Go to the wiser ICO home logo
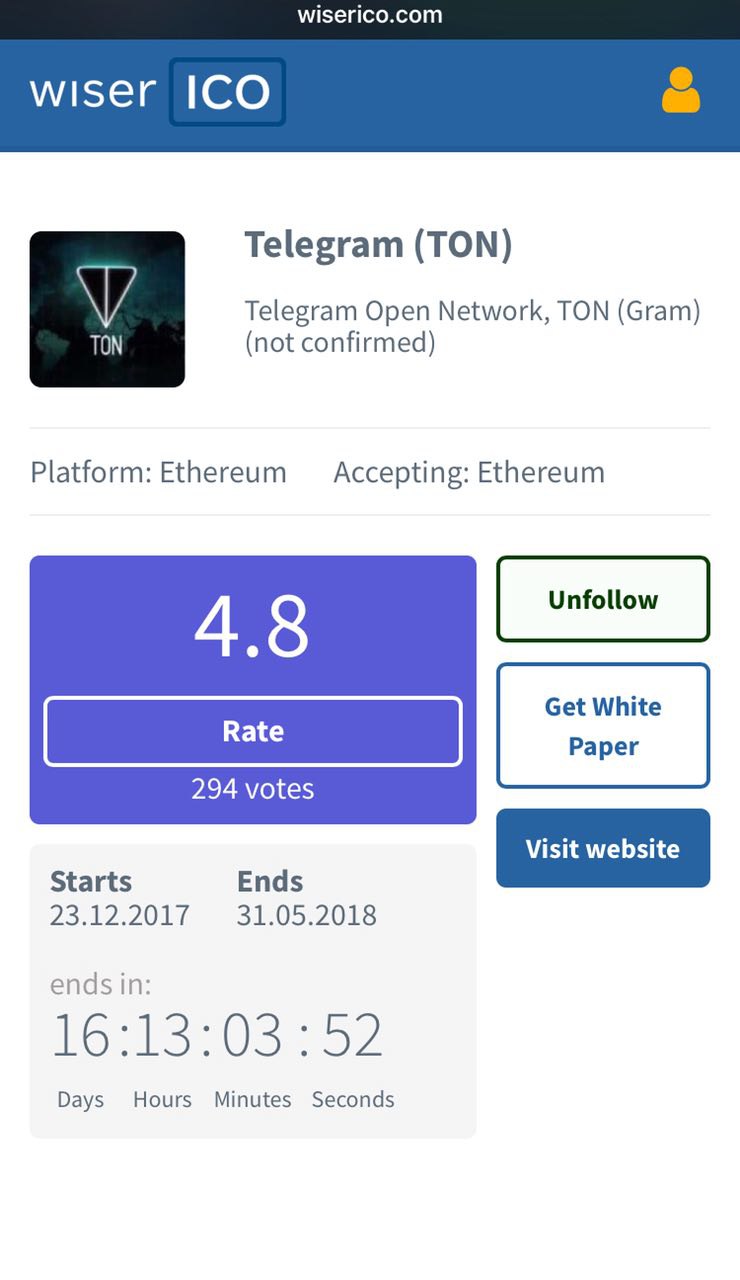 tap(158, 92)
